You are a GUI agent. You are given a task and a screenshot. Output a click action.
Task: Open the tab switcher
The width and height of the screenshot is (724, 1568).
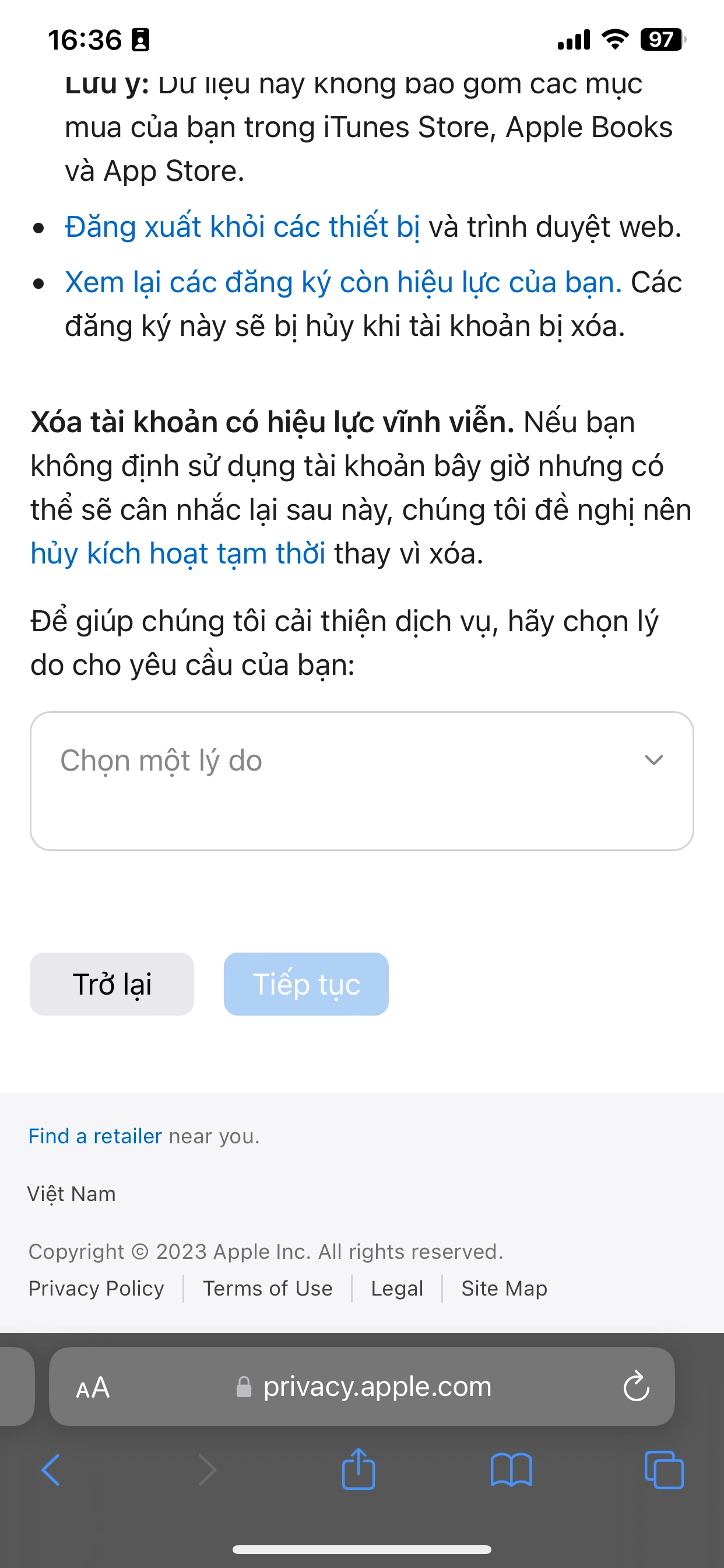coord(663,1470)
